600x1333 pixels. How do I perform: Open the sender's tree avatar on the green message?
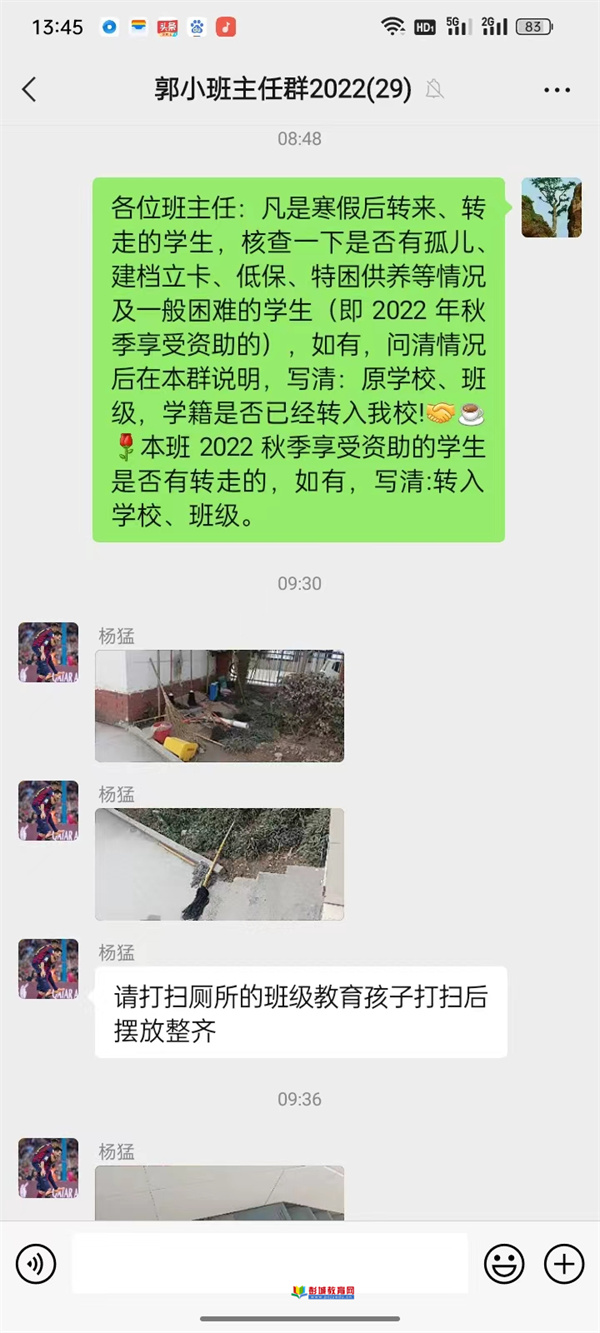pyautogui.click(x=551, y=208)
